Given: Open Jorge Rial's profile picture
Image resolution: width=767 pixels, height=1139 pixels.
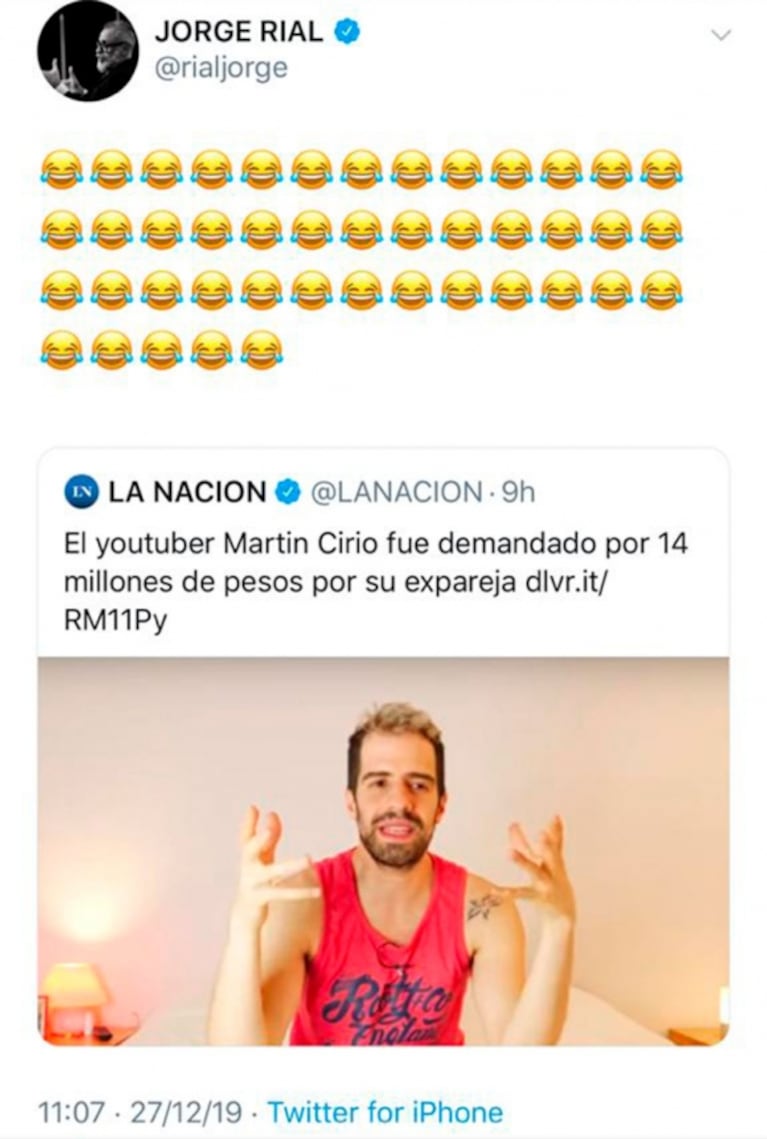Looking at the screenshot, I should point(87,53).
